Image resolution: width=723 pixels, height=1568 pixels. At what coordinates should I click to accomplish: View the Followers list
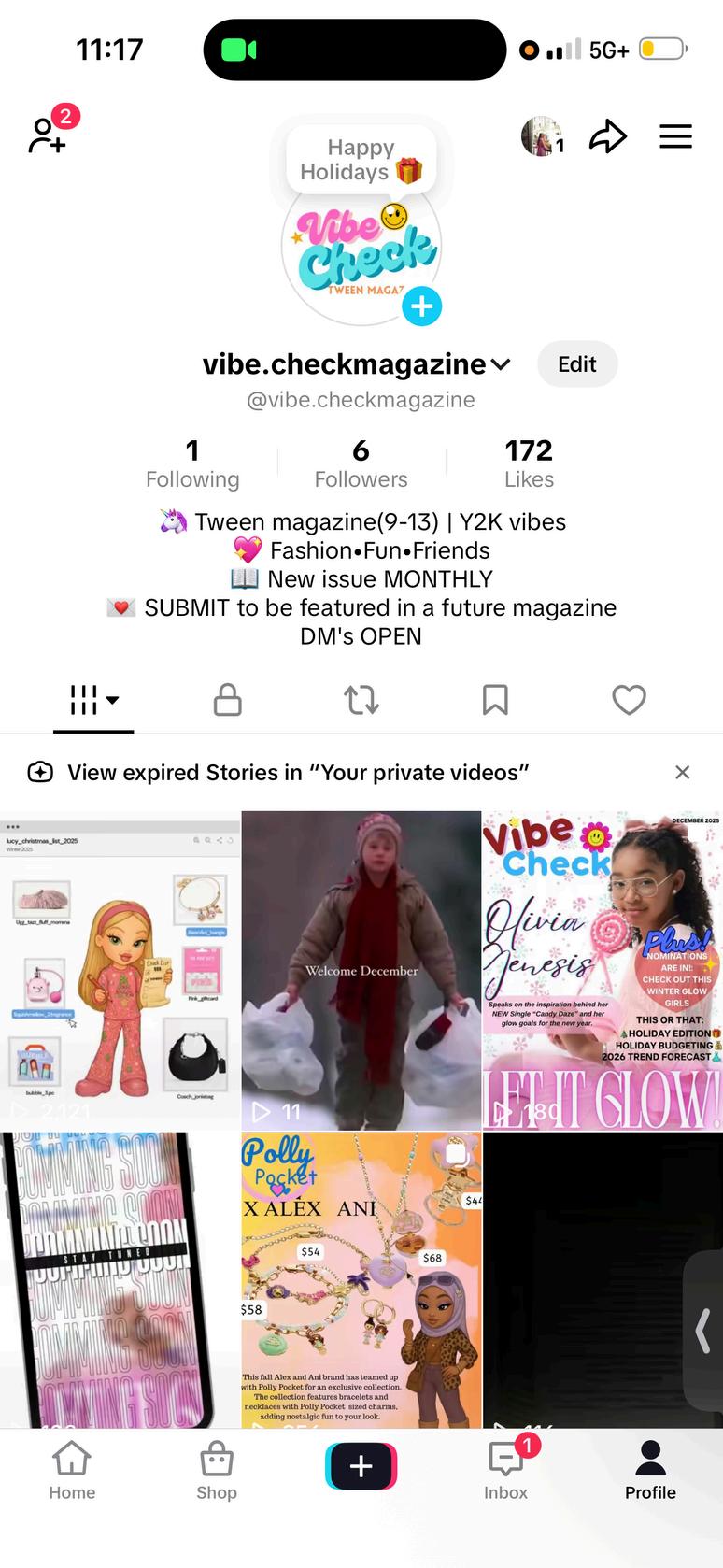point(361,463)
